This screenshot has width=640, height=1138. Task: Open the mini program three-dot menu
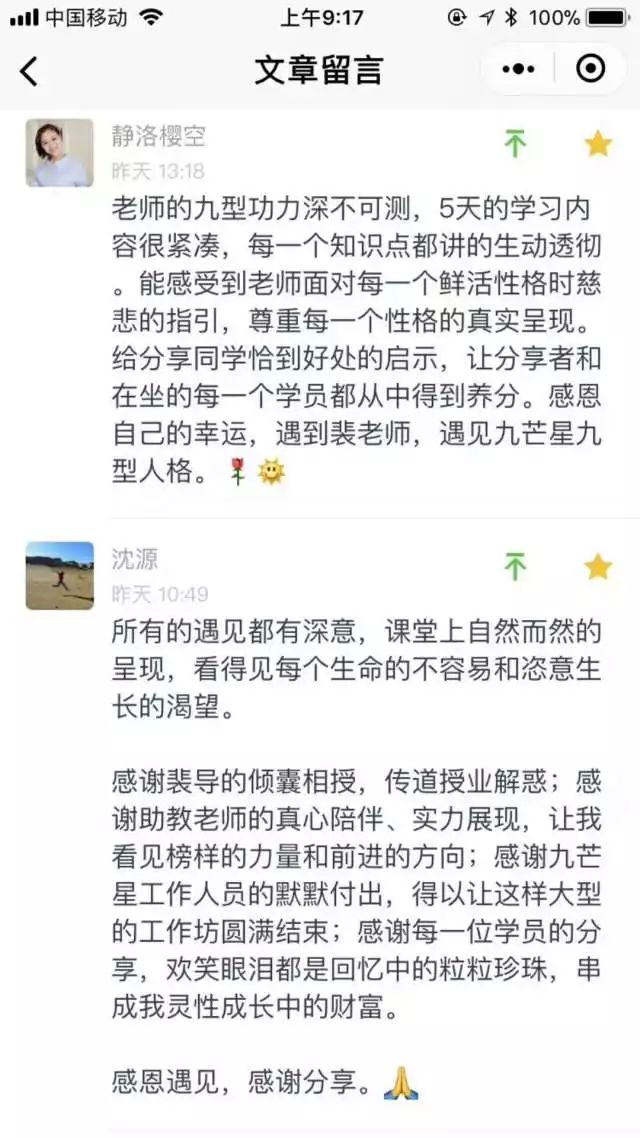518,69
